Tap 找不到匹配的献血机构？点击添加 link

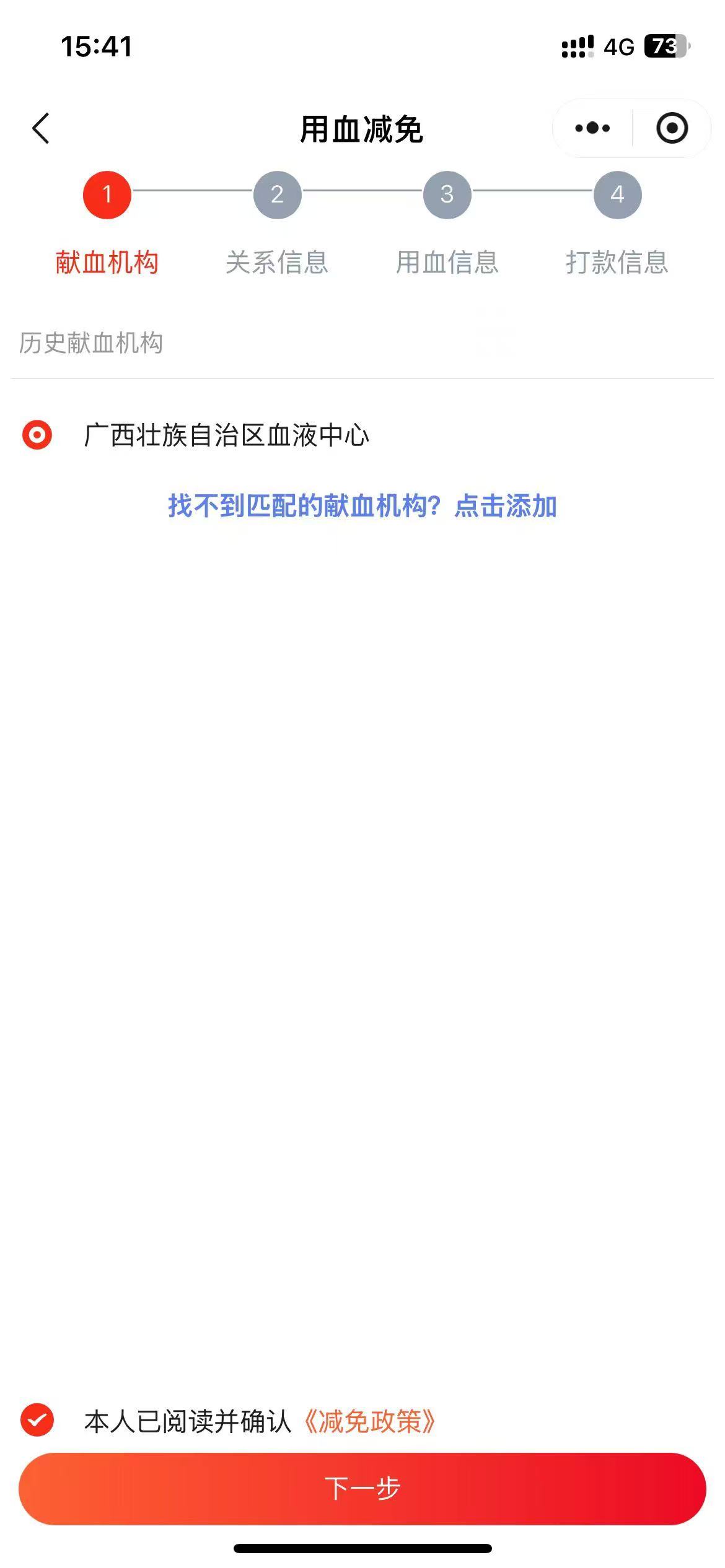tap(362, 506)
